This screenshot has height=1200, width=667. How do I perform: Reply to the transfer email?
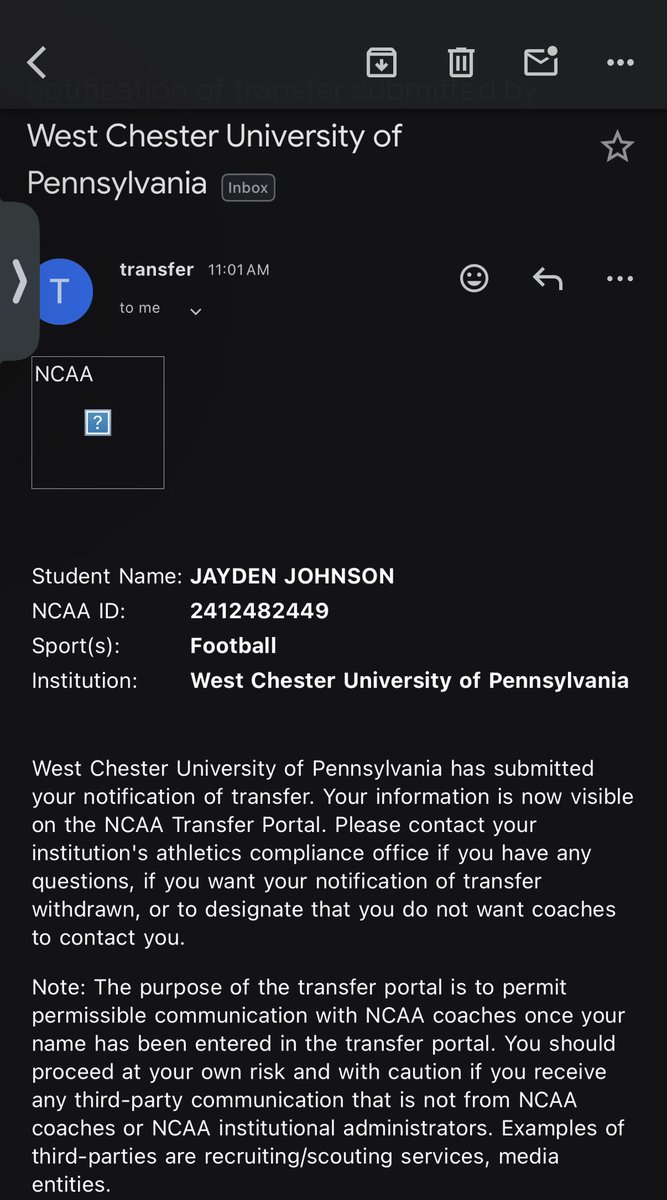click(547, 278)
